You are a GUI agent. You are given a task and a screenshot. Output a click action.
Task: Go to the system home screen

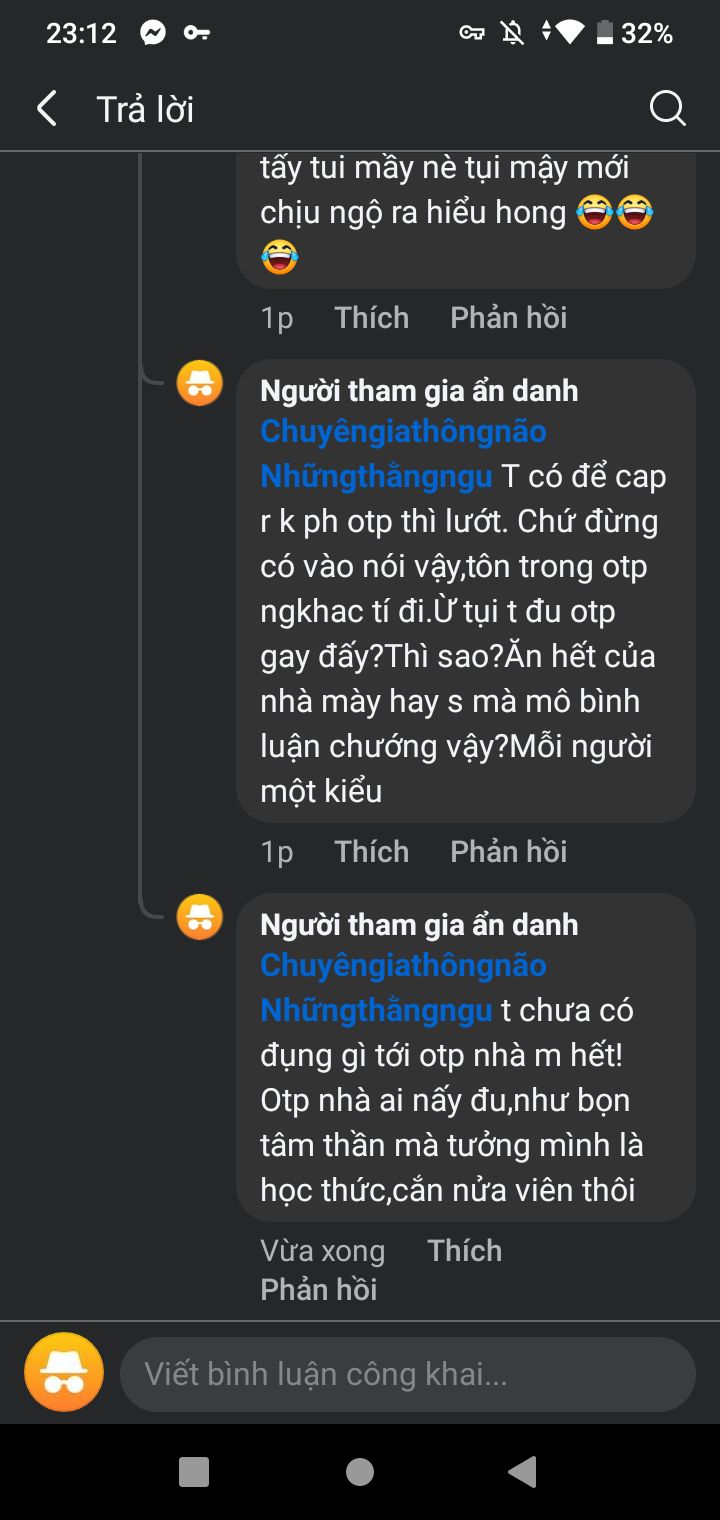[360, 1472]
